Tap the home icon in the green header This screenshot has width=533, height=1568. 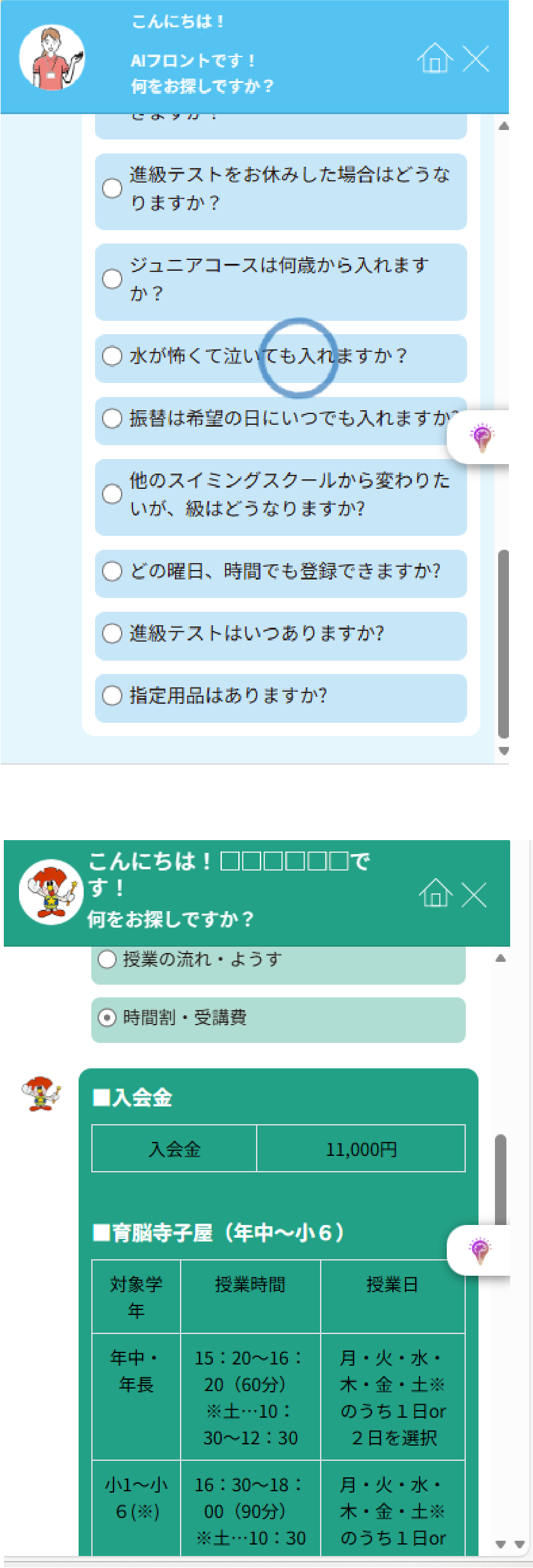[x=435, y=893]
